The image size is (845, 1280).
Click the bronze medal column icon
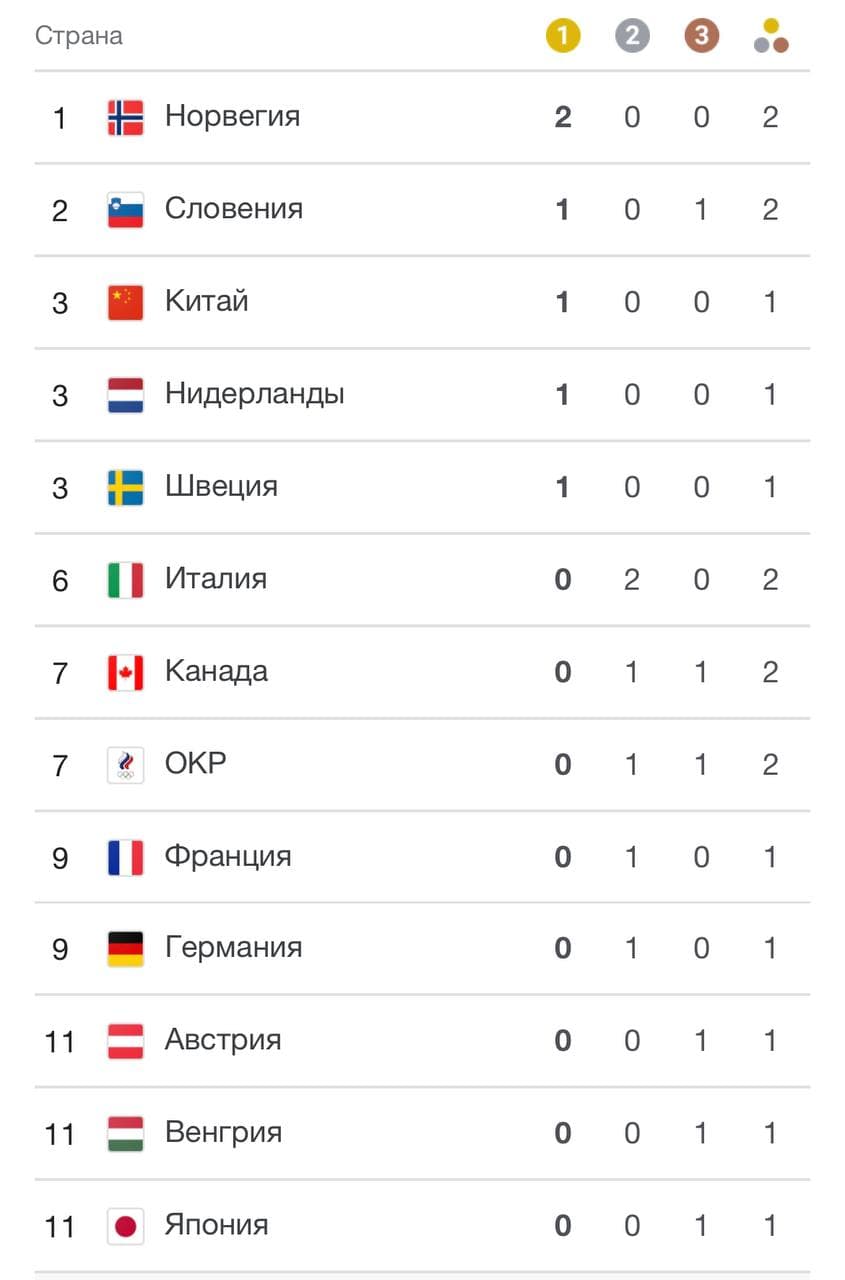701,33
